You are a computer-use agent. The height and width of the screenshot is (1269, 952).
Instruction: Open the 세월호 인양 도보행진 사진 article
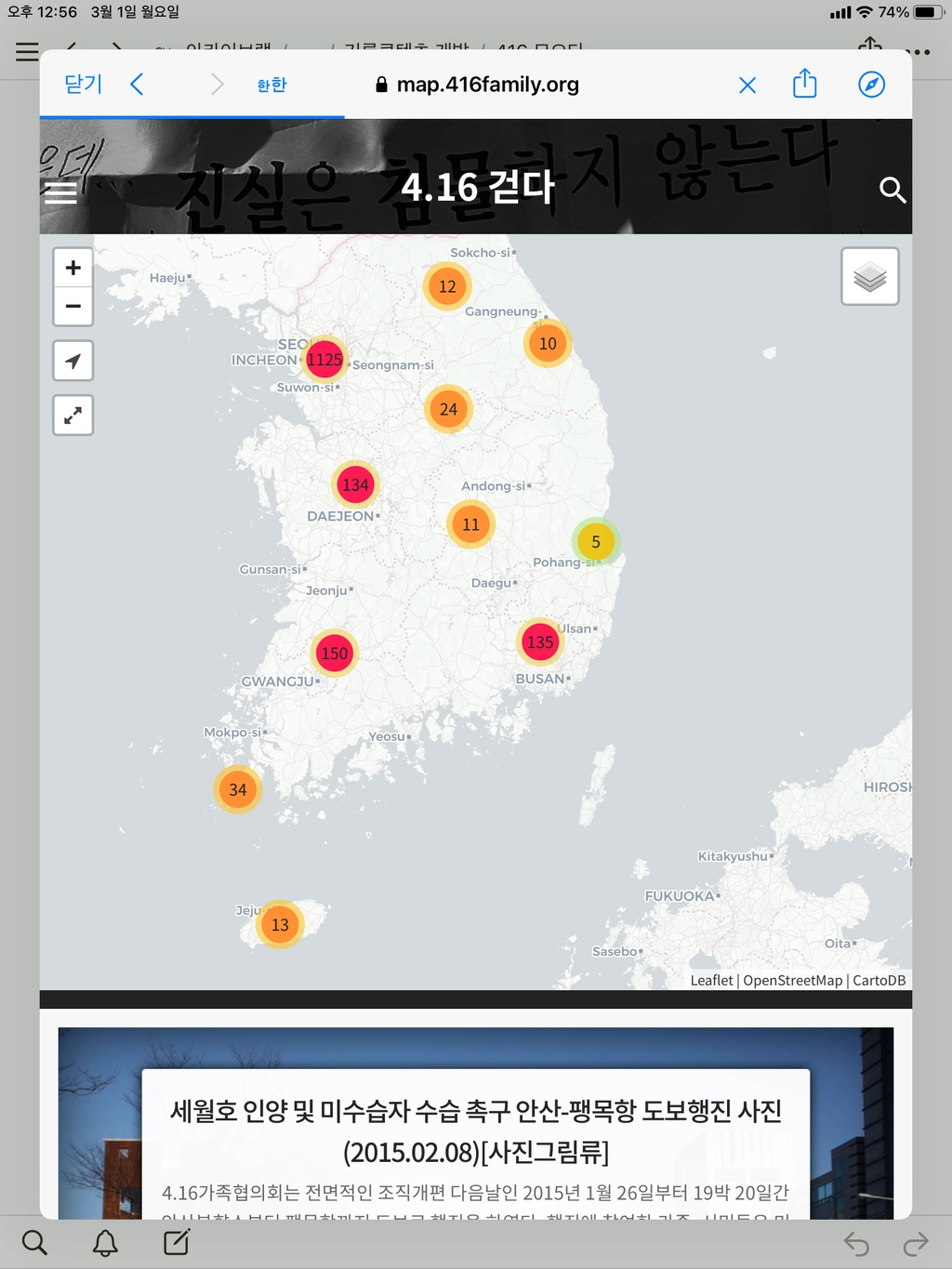tap(476, 1131)
